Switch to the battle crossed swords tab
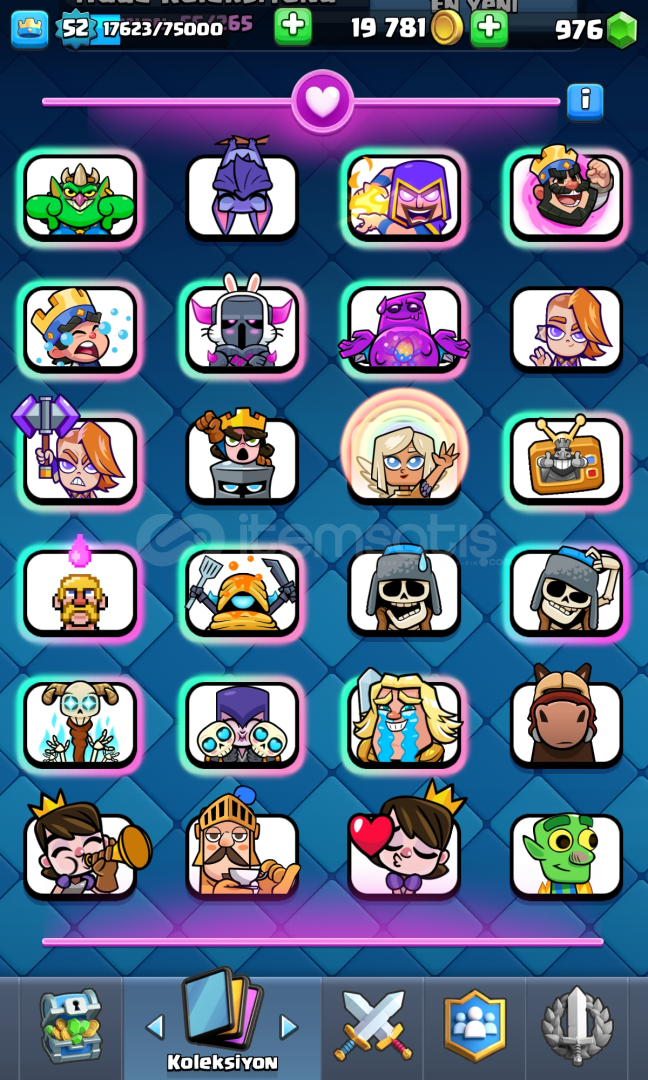 click(373, 1025)
